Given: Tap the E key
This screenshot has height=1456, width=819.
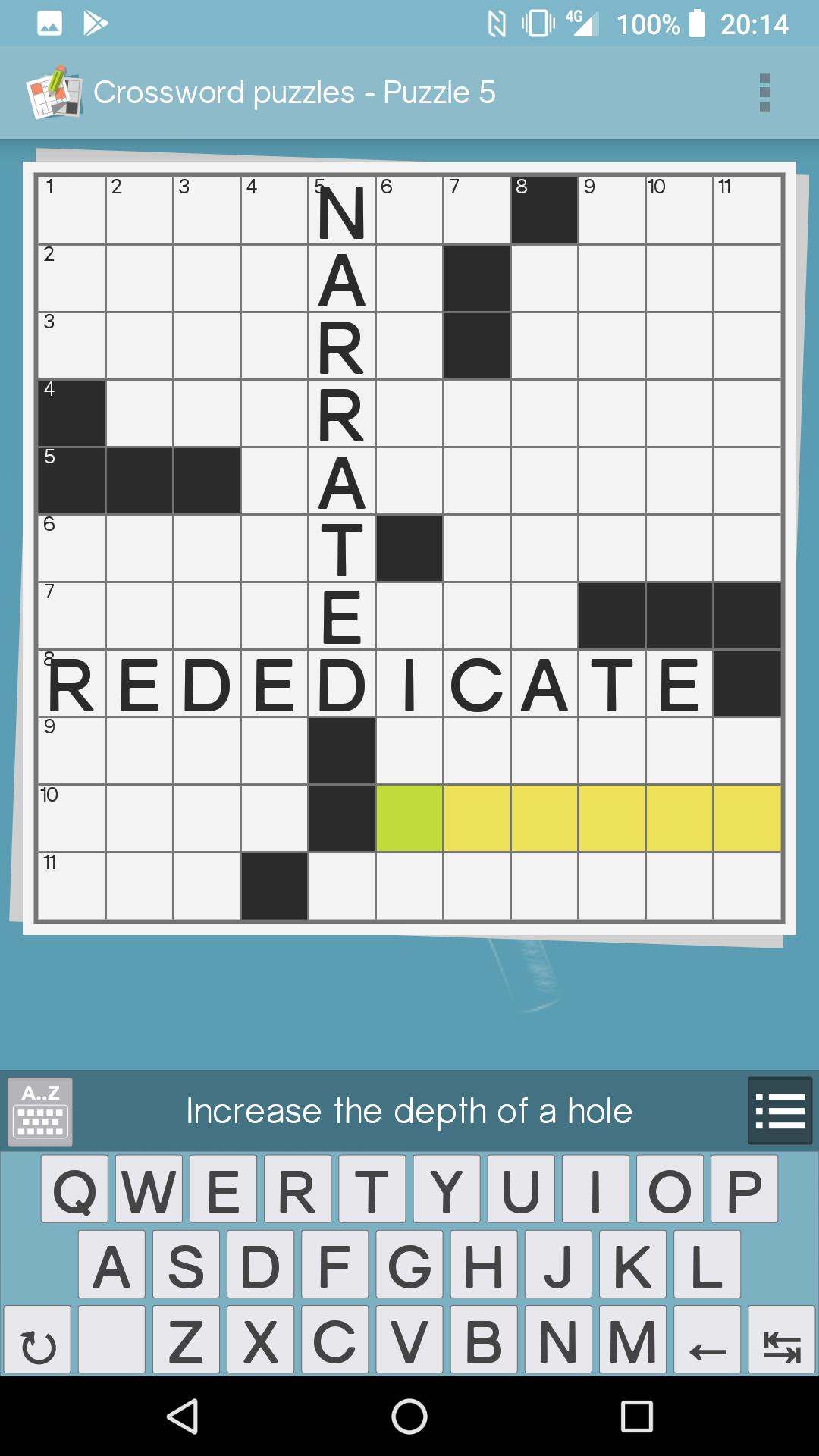Looking at the screenshot, I should coord(223,1189).
